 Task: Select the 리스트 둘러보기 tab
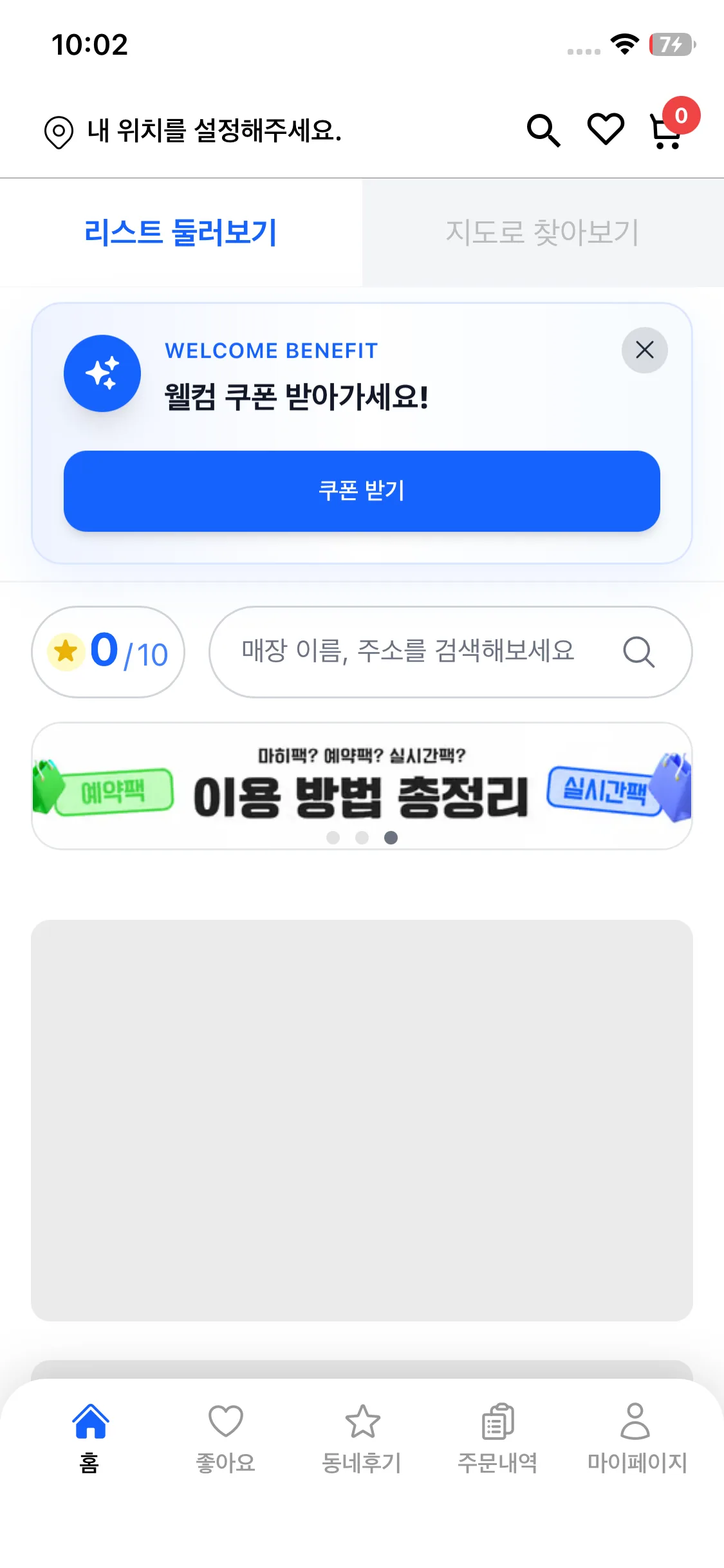pos(181,232)
